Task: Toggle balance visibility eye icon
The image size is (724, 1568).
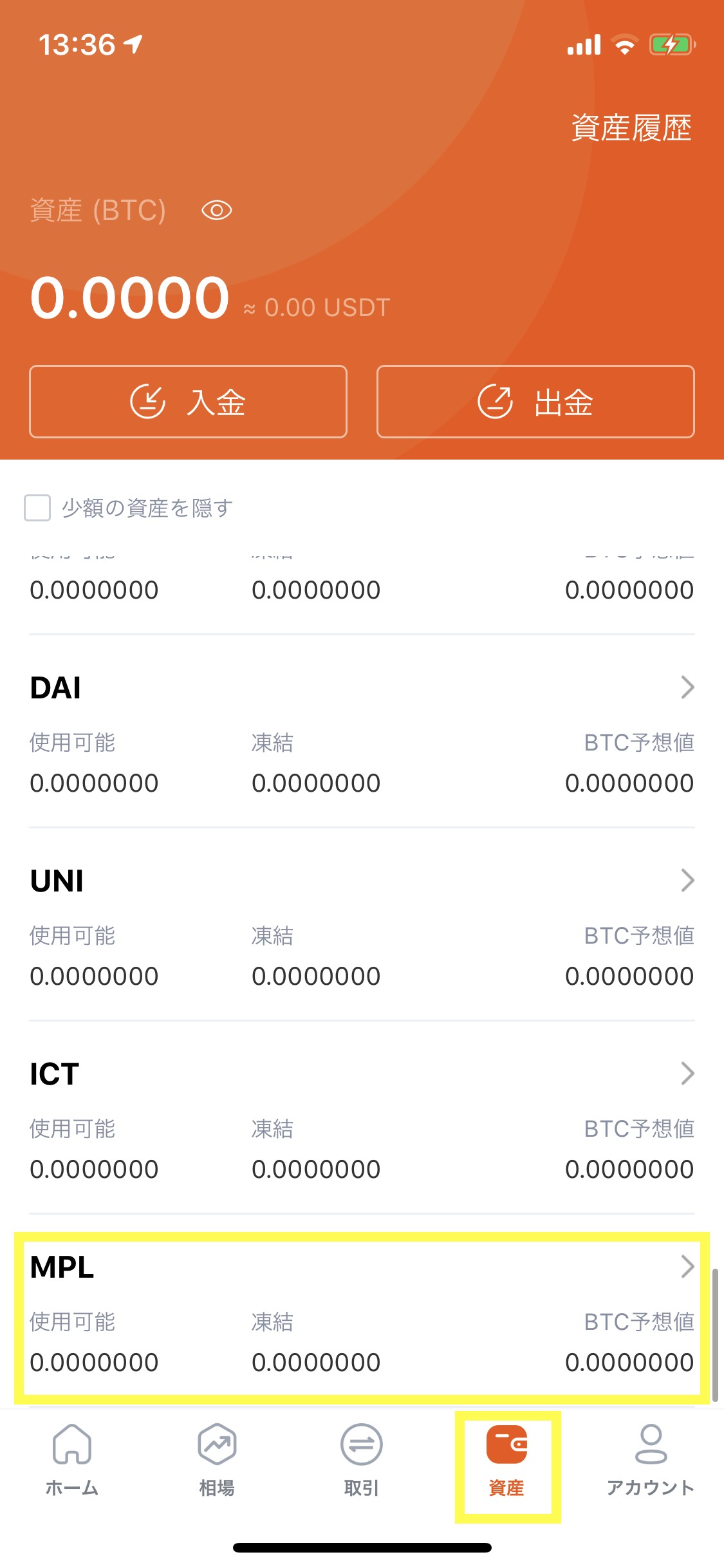Action: (x=217, y=210)
